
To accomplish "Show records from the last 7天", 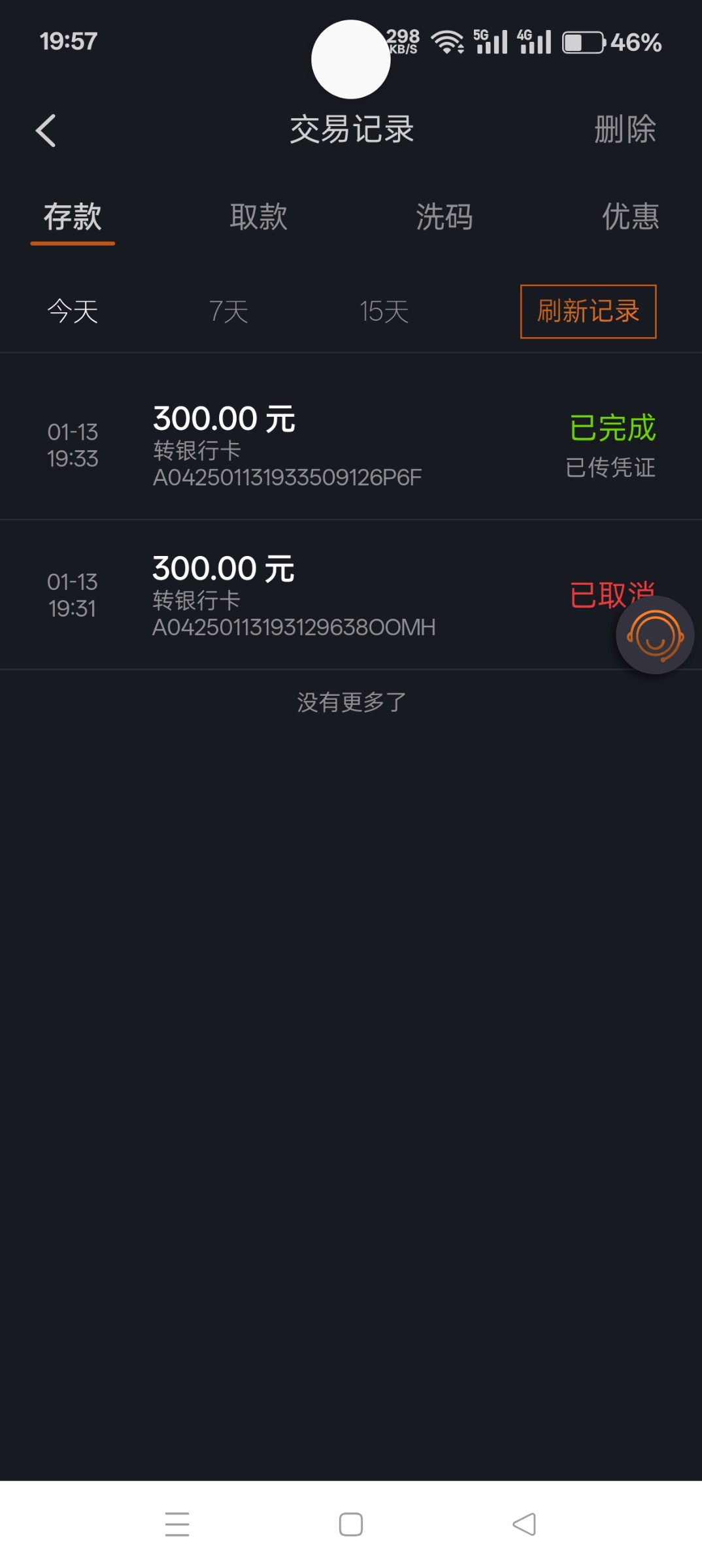I will coord(229,311).
